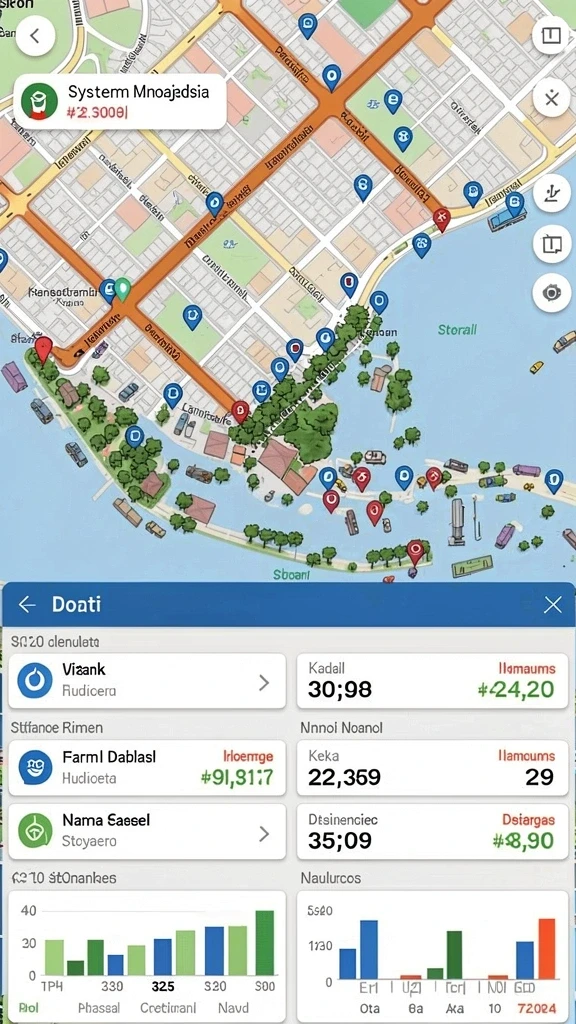Go back using the top-left map arrow
This screenshot has height=1024, width=576.
[35, 35]
